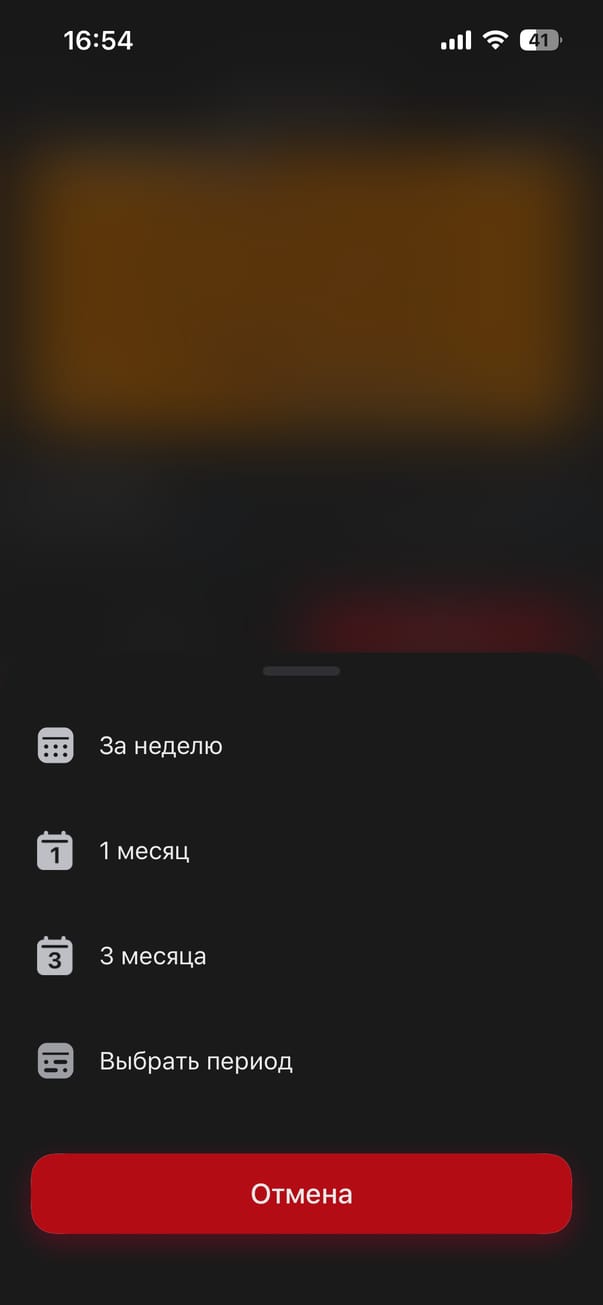
Task: Tap the red «Отмена» button
Action: pos(301,1193)
